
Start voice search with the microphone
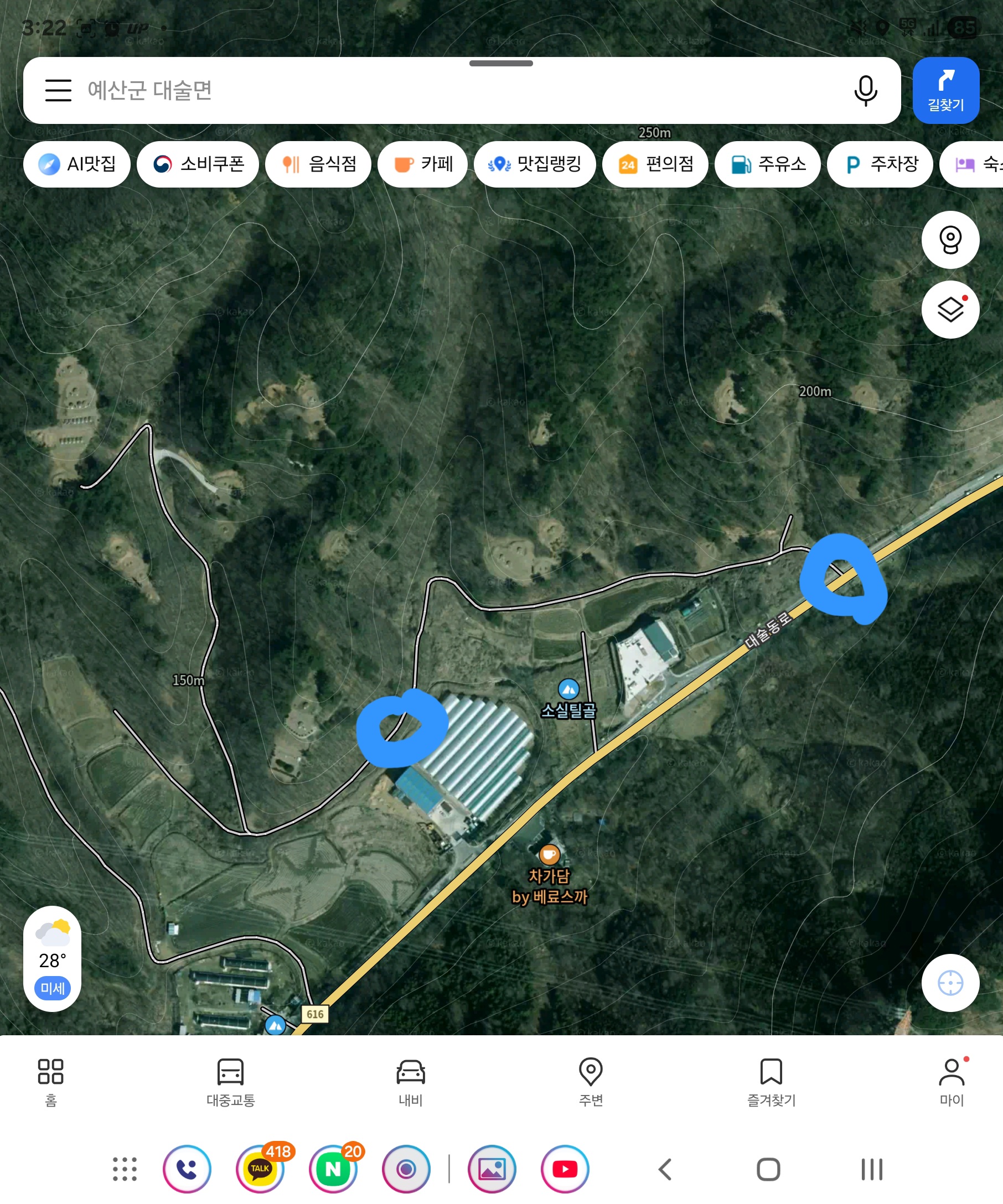click(x=865, y=91)
